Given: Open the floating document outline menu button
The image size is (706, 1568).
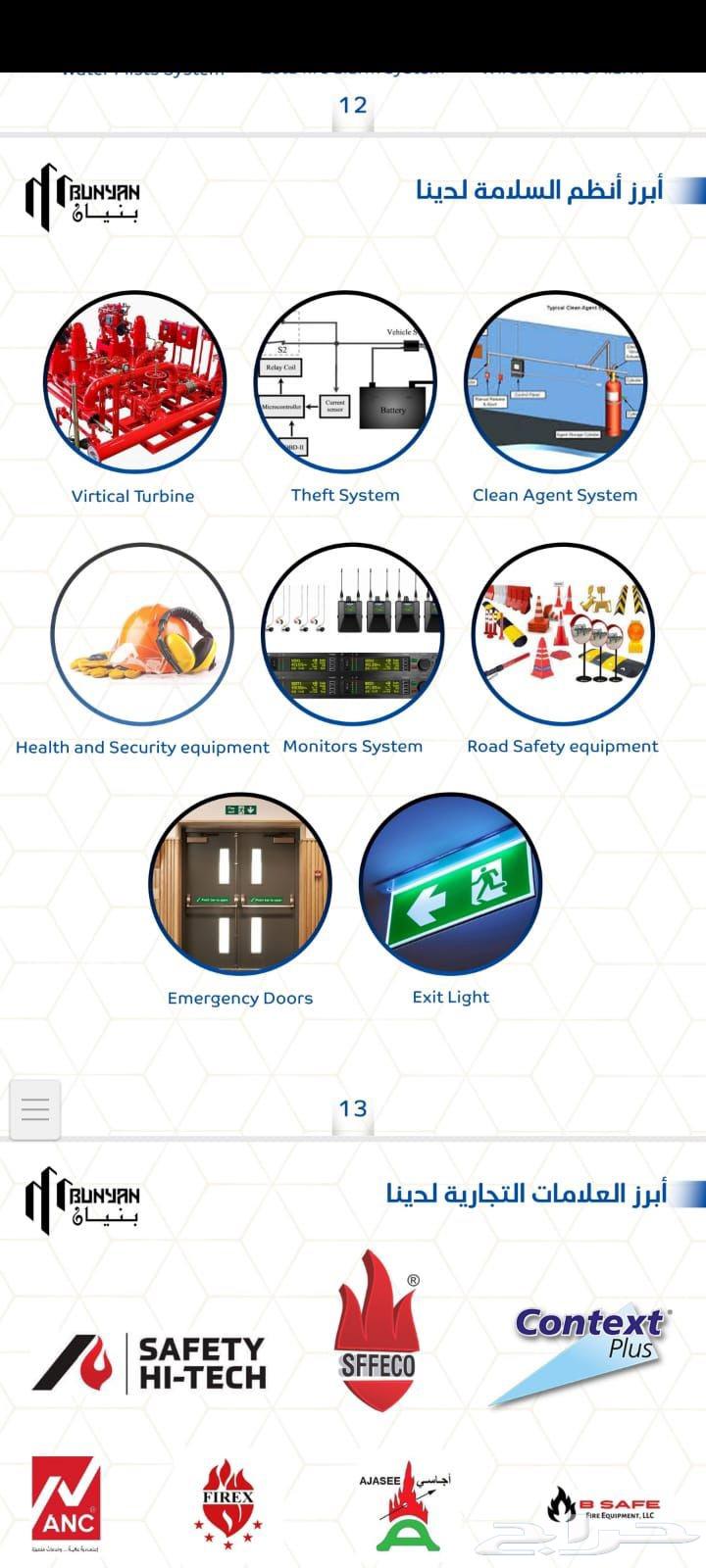Looking at the screenshot, I should point(35,1109).
